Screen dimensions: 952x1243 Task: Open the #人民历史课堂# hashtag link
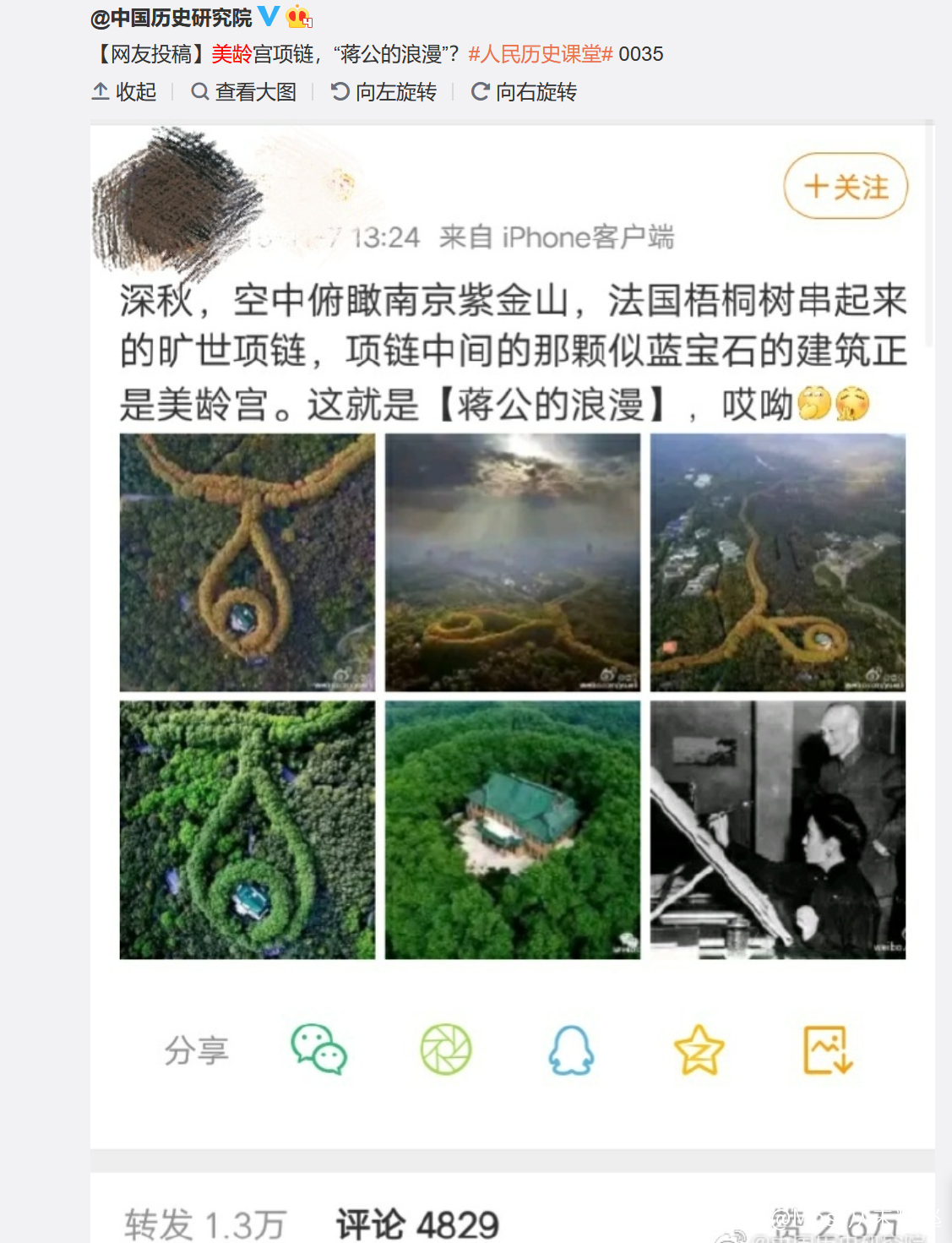point(540,54)
